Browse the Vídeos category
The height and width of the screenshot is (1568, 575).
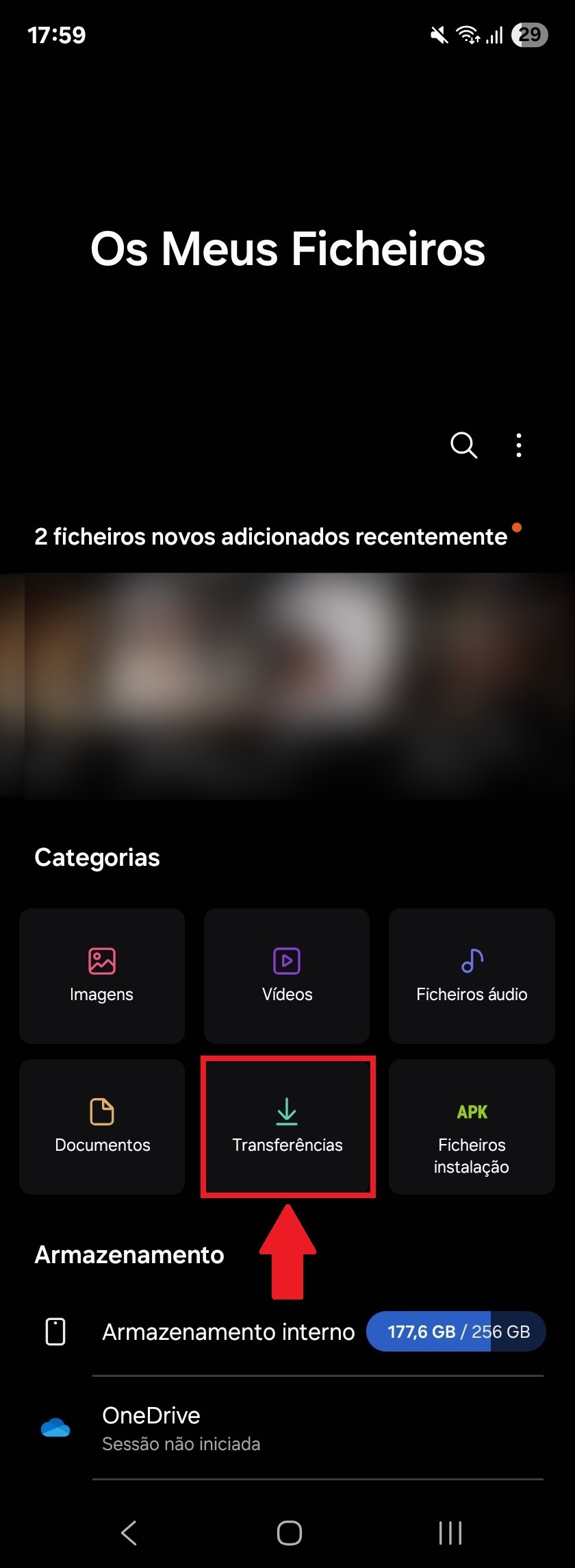(287, 975)
